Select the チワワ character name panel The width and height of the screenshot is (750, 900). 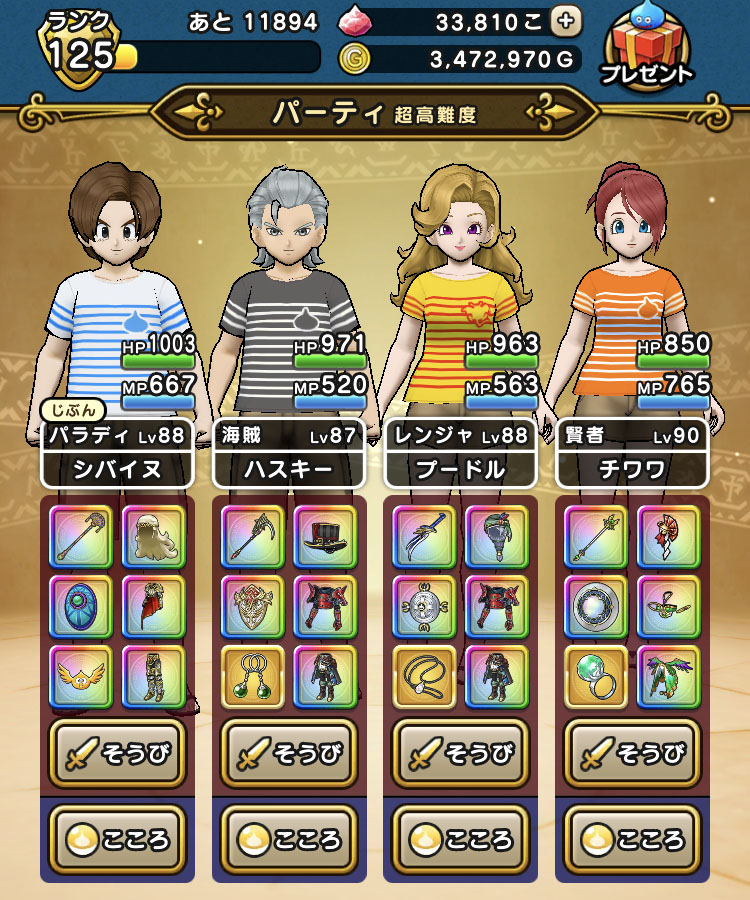point(633,453)
